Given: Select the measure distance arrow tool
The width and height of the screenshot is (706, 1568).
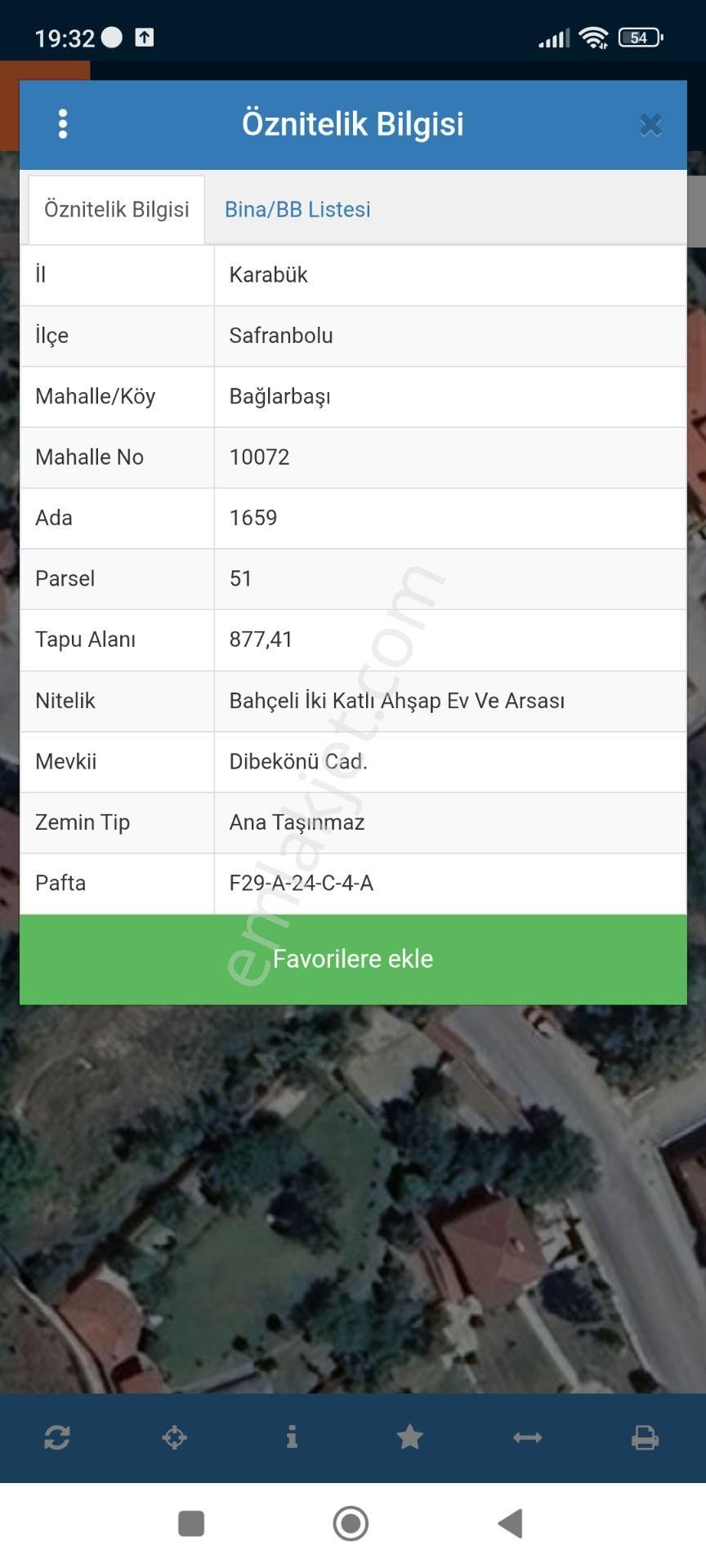Looking at the screenshot, I should pos(527,1437).
